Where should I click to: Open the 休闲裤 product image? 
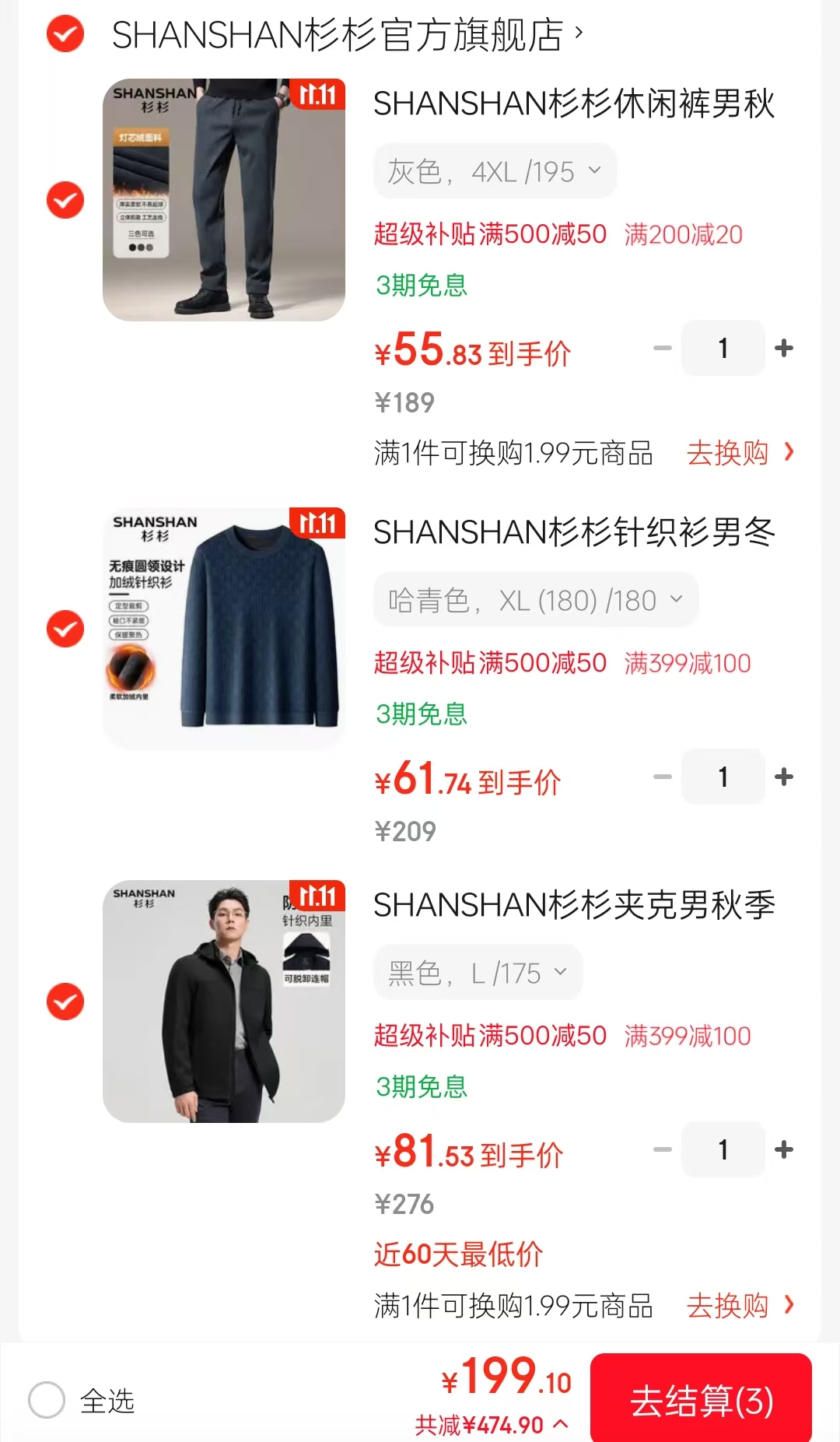point(224,200)
